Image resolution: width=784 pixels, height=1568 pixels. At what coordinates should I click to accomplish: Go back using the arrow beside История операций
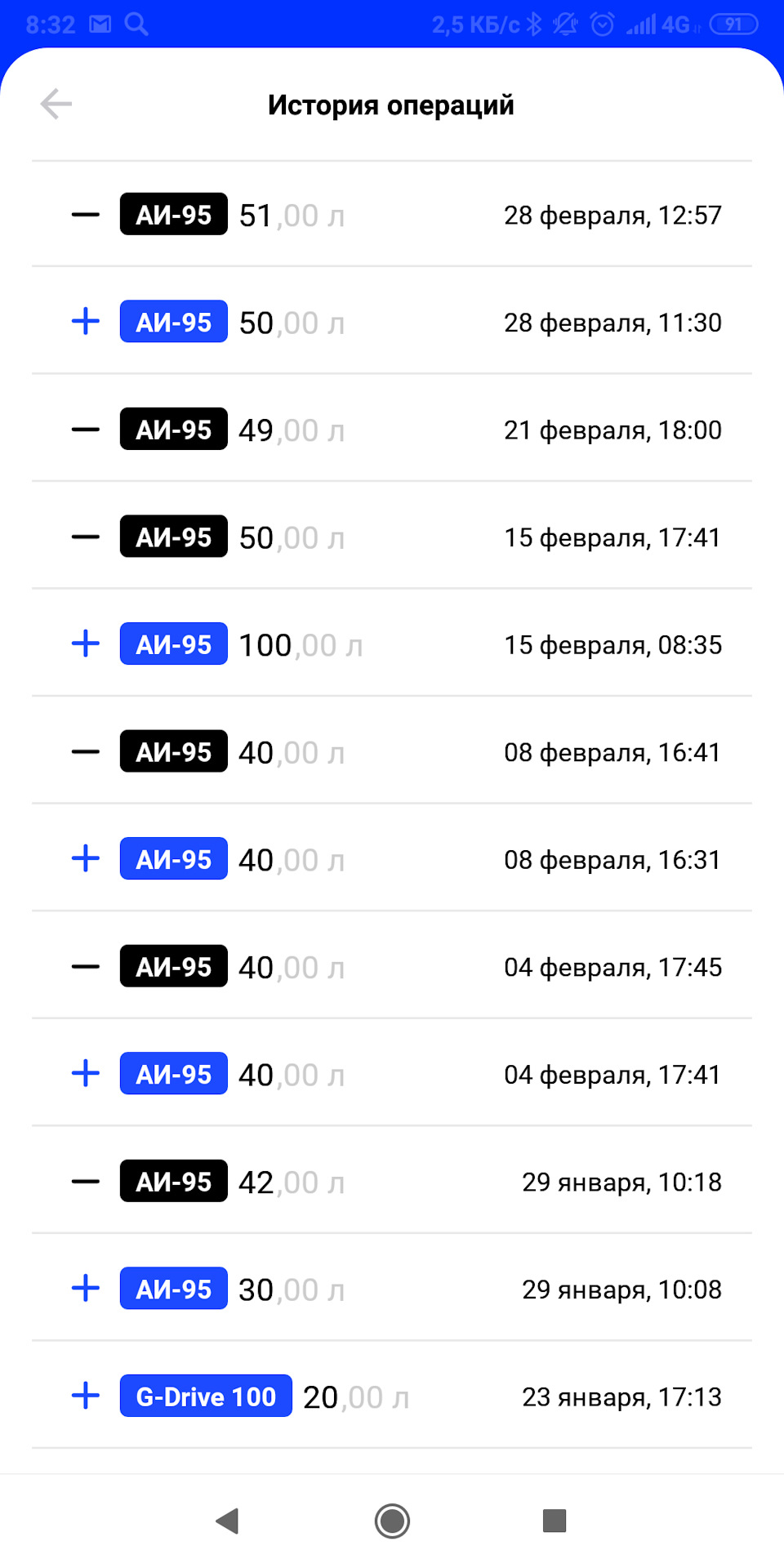click(56, 105)
